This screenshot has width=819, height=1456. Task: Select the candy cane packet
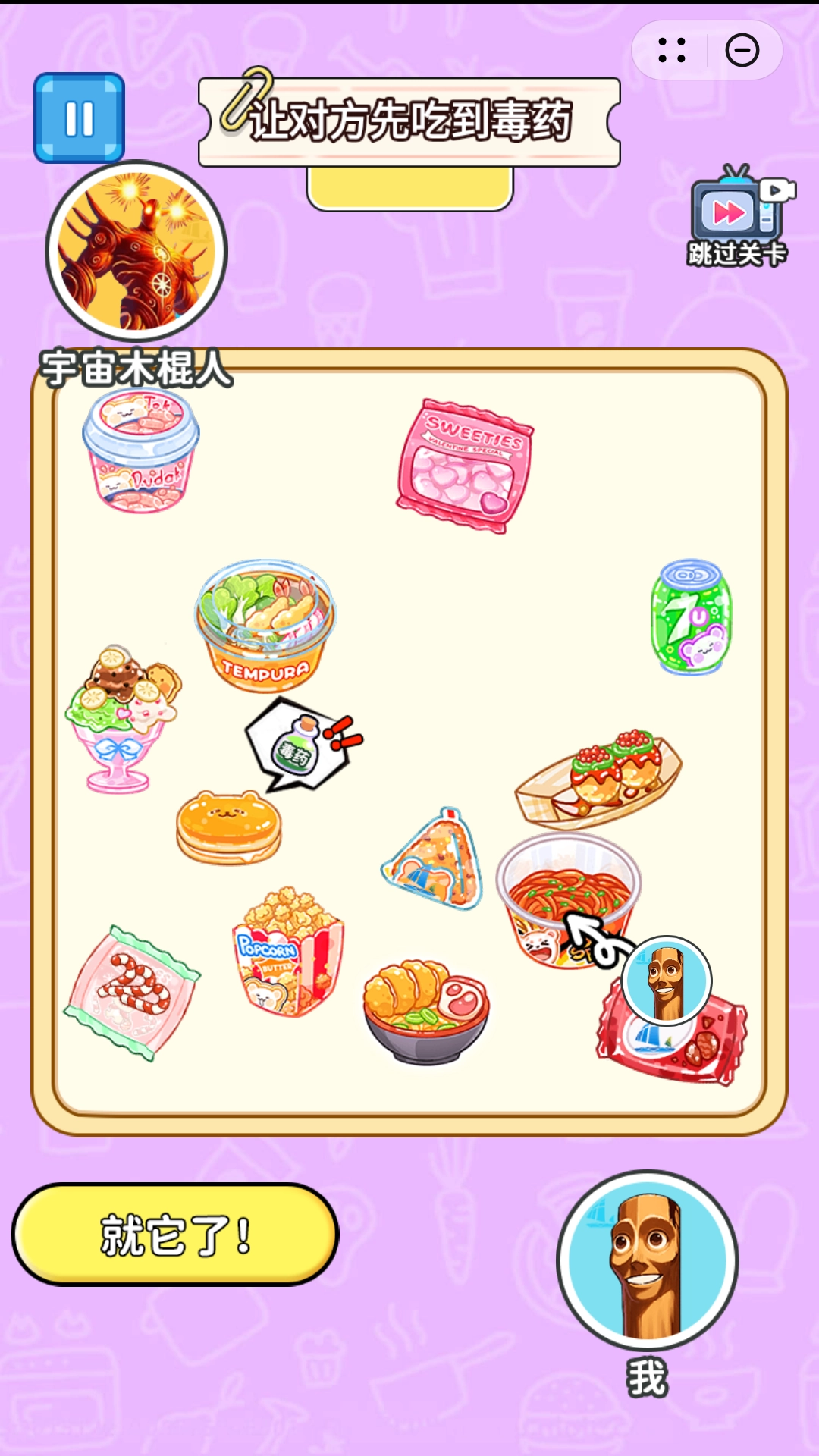tap(131, 992)
